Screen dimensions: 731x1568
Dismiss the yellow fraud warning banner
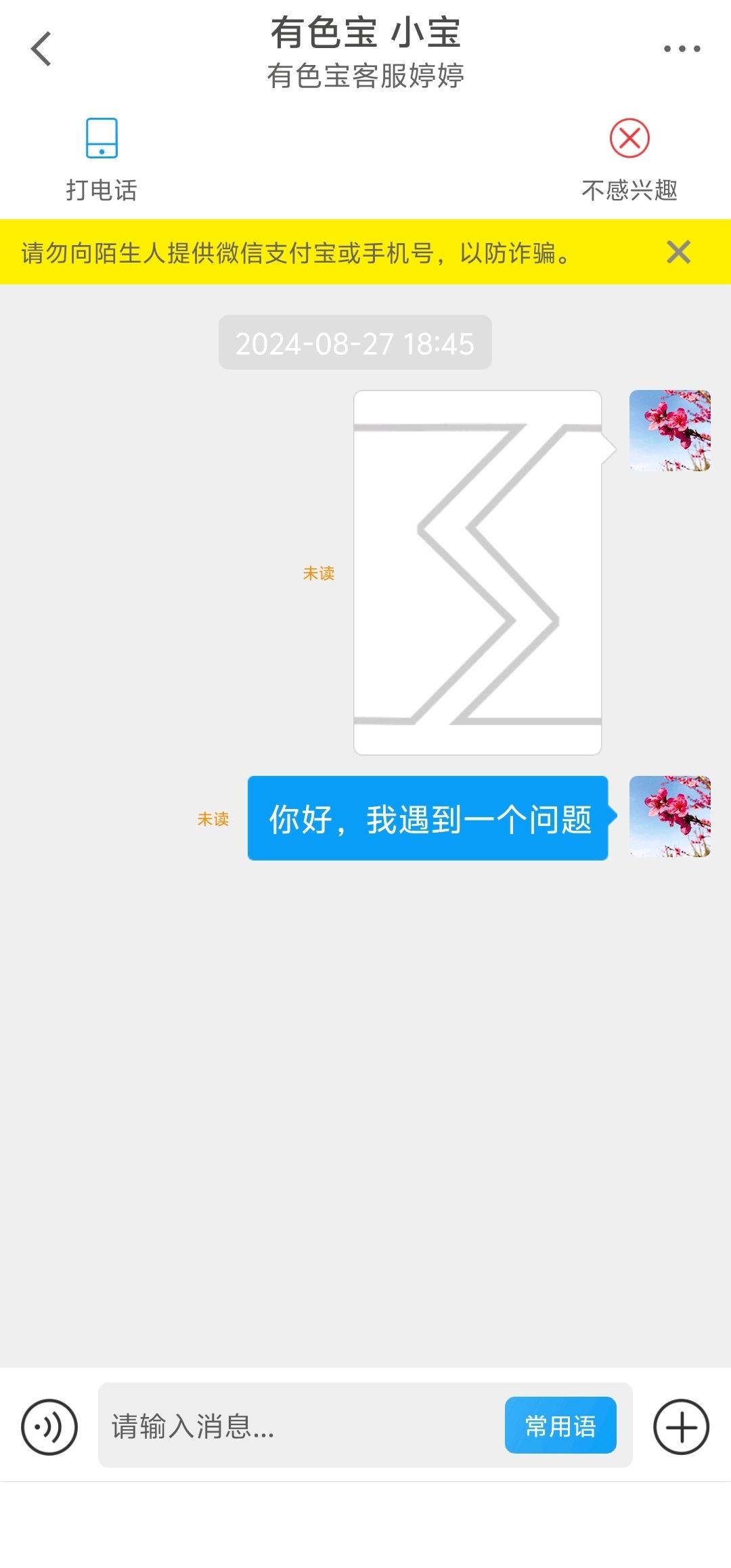coord(678,252)
